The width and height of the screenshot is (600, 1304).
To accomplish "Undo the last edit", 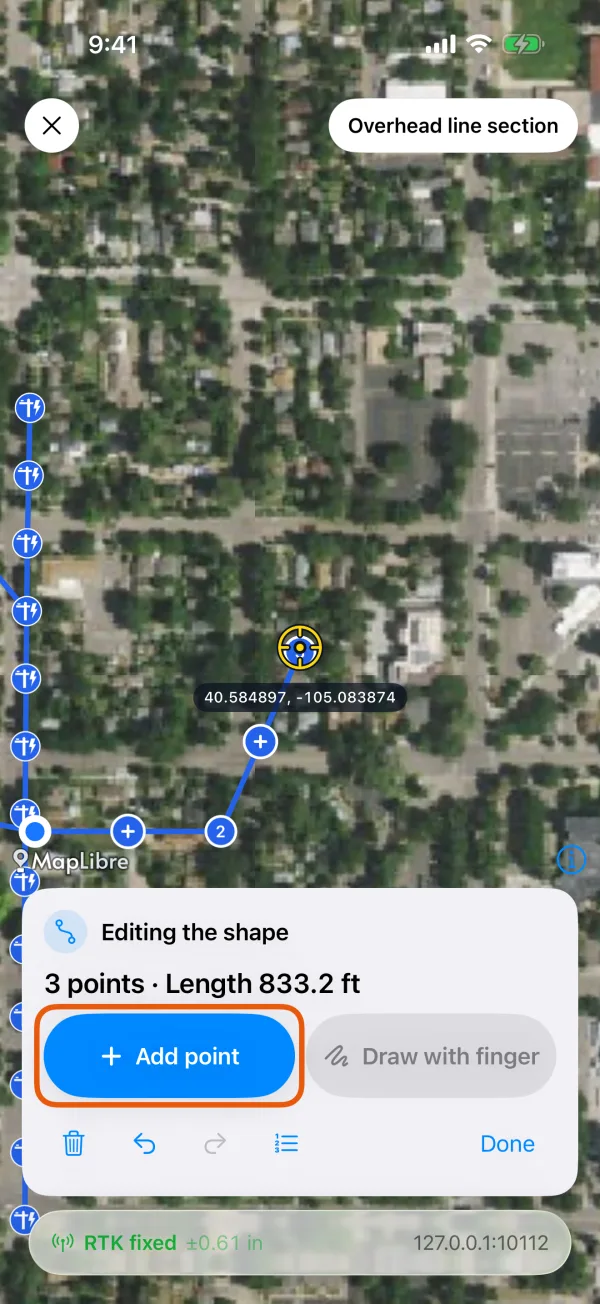I will (145, 1143).
